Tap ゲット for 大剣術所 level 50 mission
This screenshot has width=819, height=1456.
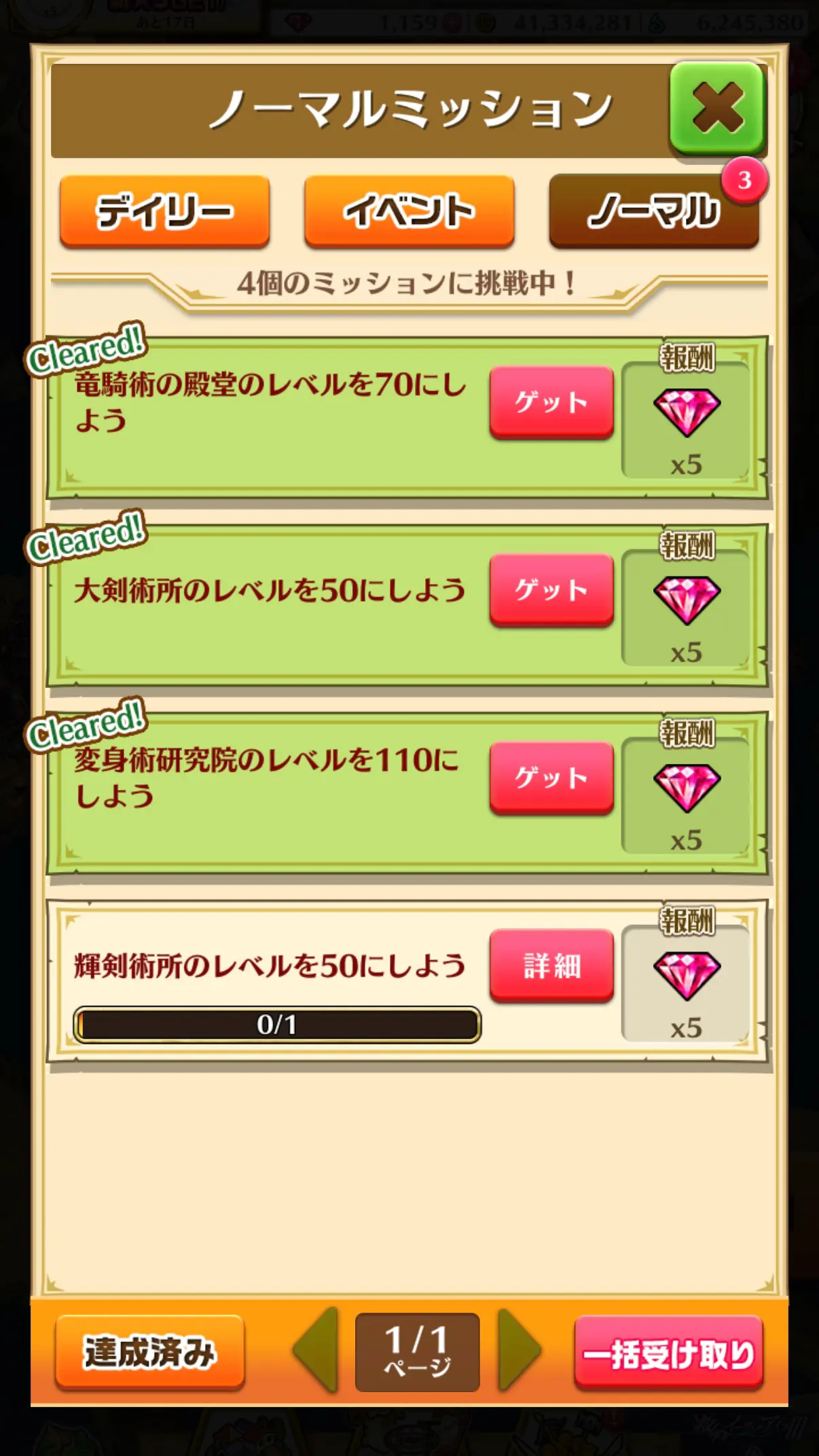click(x=551, y=589)
